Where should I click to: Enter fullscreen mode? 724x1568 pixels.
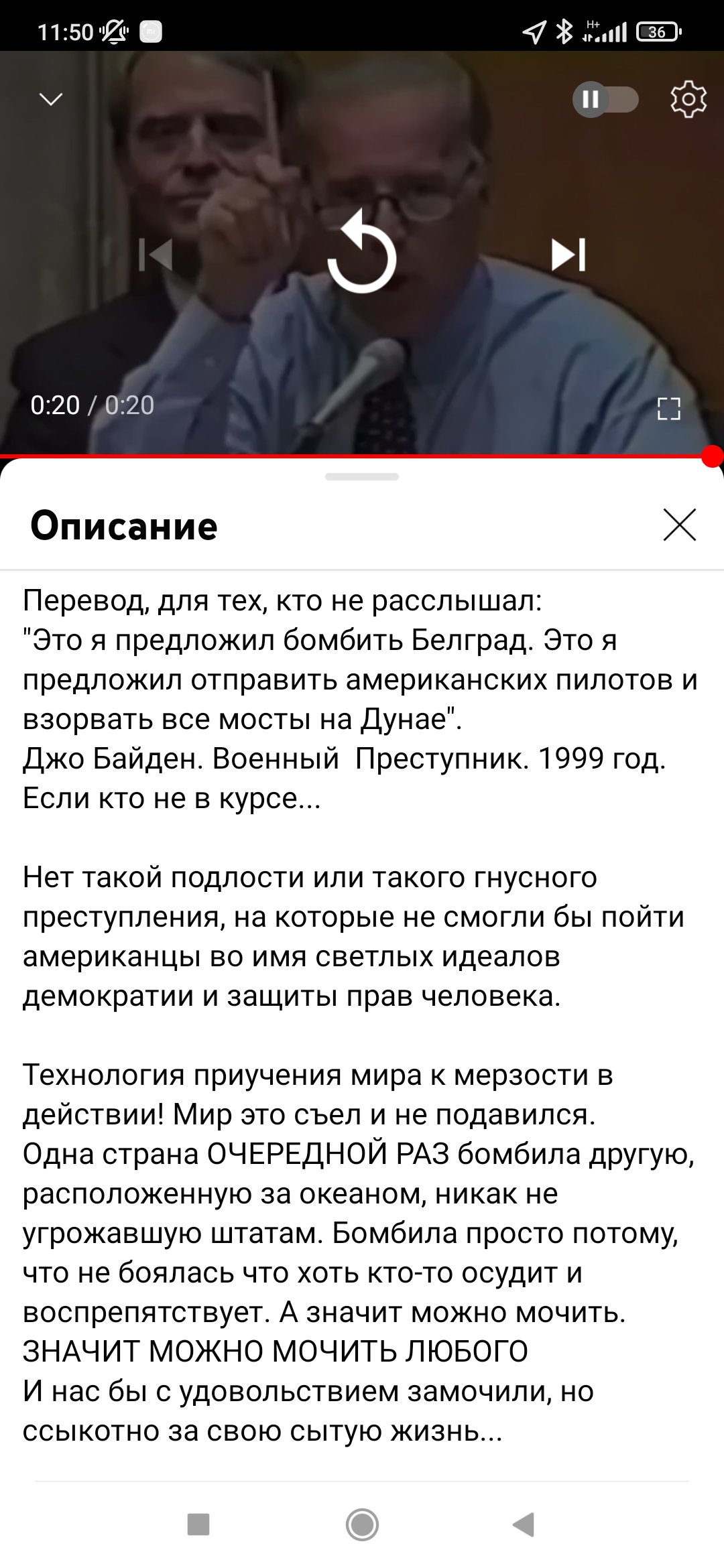(669, 408)
